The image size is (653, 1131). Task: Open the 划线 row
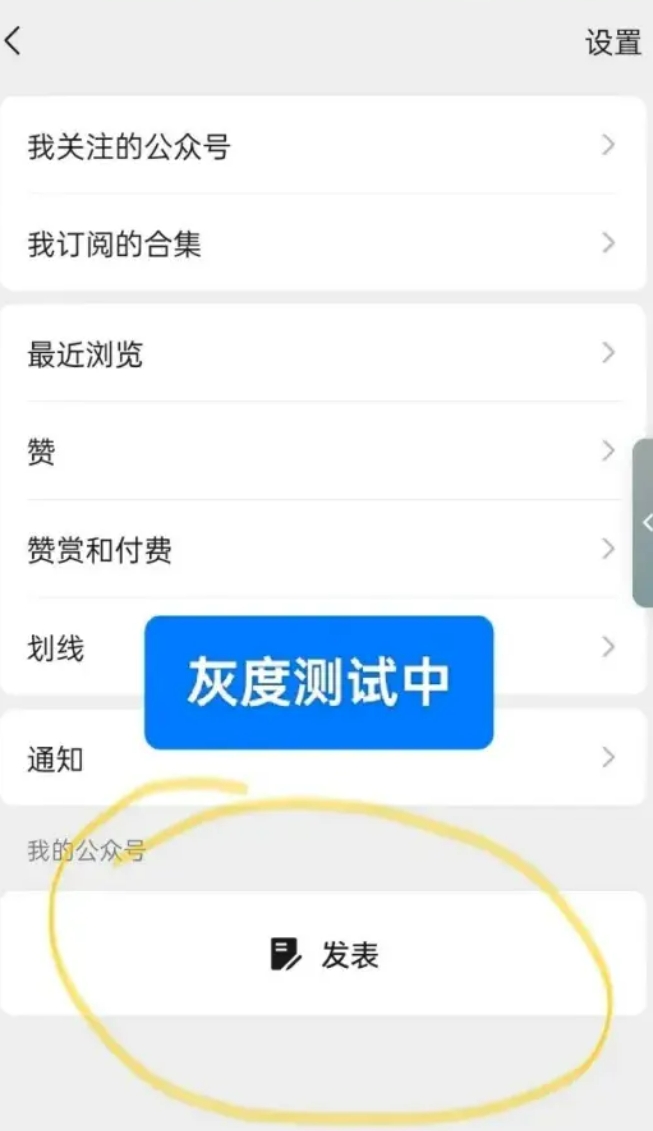tap(80, 648)
